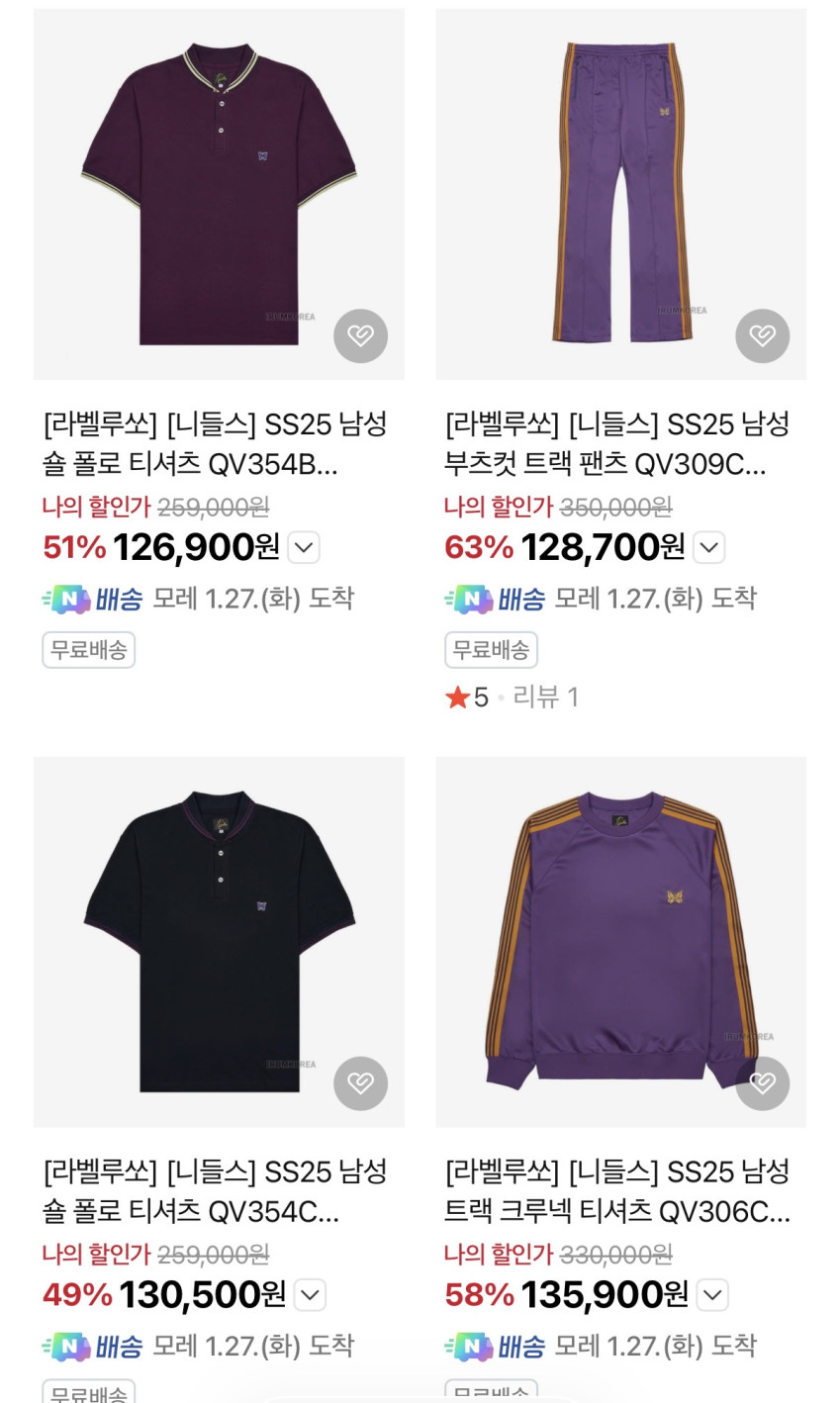Open the QV309C bootcut track pants image
Screen dimensions: 840x1403
coord(620,193)
